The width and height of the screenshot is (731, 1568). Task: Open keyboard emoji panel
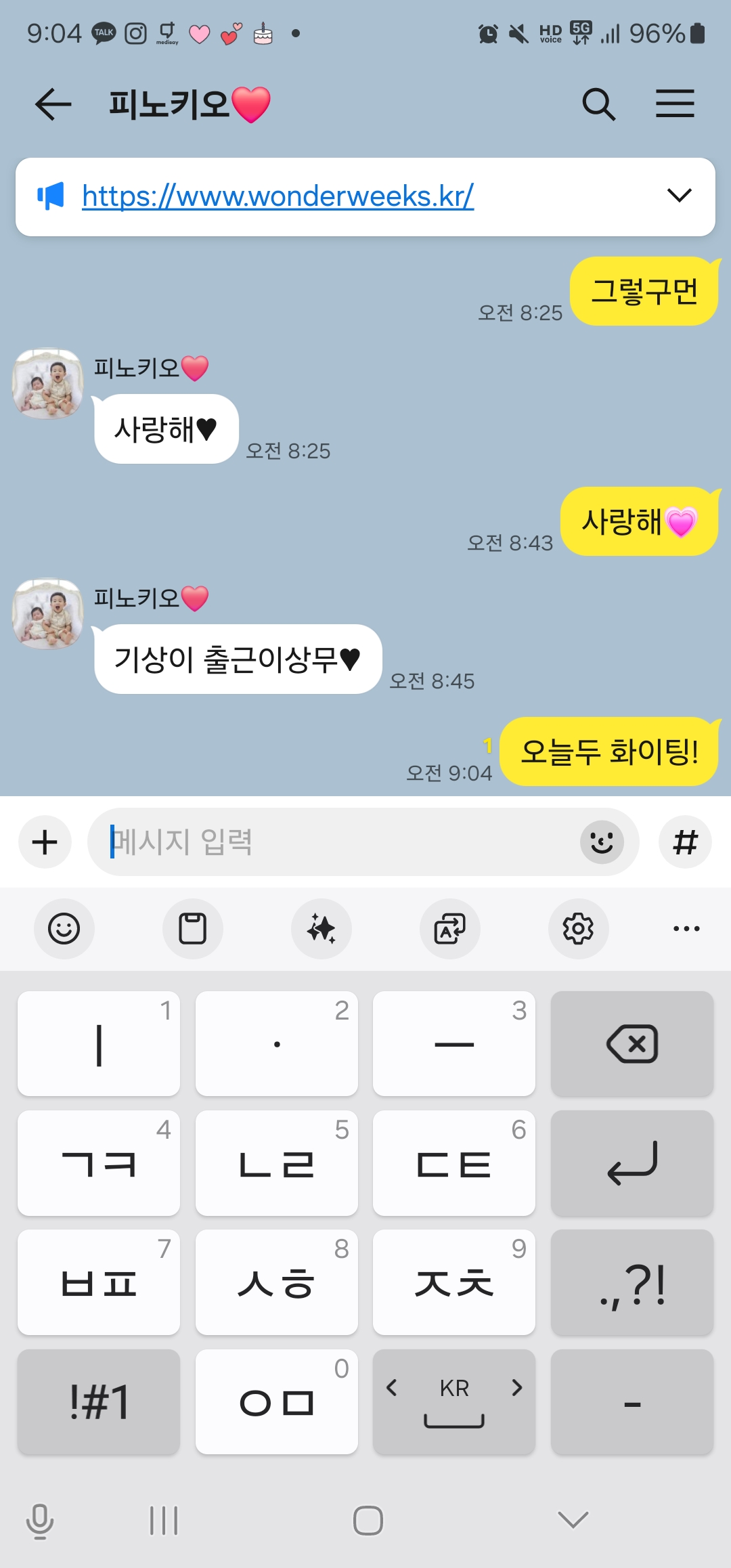click(x=64, y=929)
